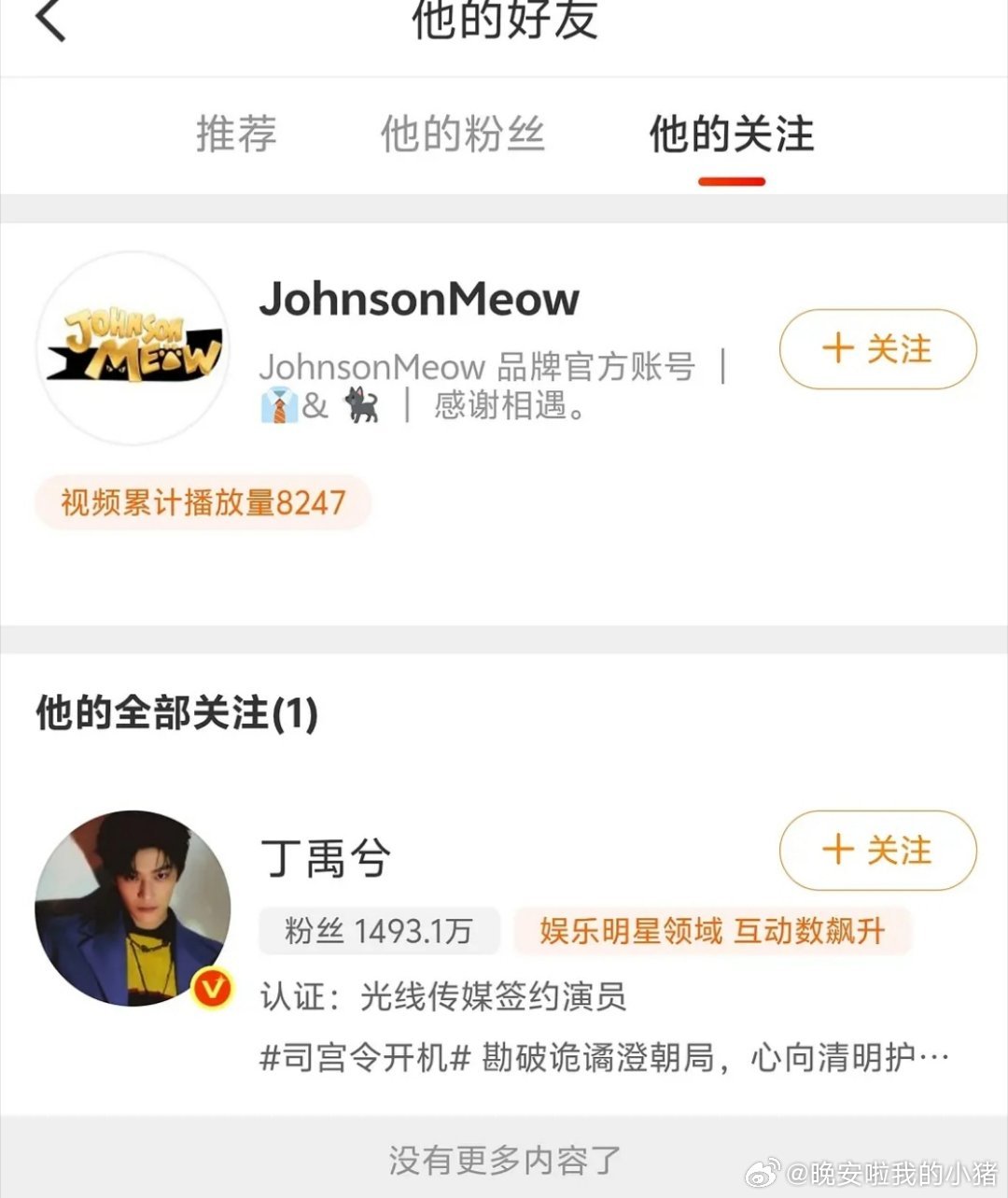Tap the 娱乐明星领域 互动数飙升 label
1008x1198 pixels.
coord(712,931)
